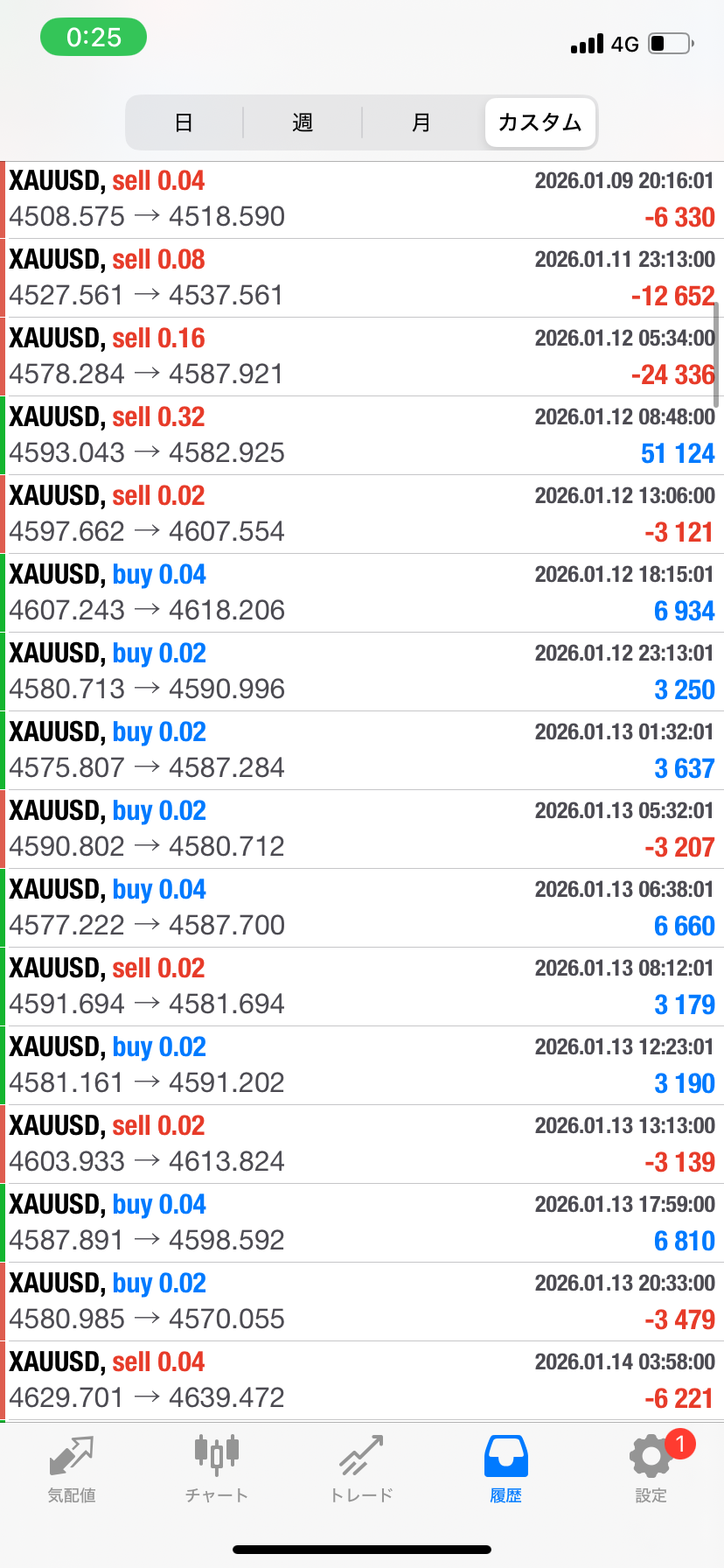The height and width of the screenshot is (1568, 724).
Task: Open the sell 0.32 trade with 51 124 profit
Action: click(x=362, y=436)
